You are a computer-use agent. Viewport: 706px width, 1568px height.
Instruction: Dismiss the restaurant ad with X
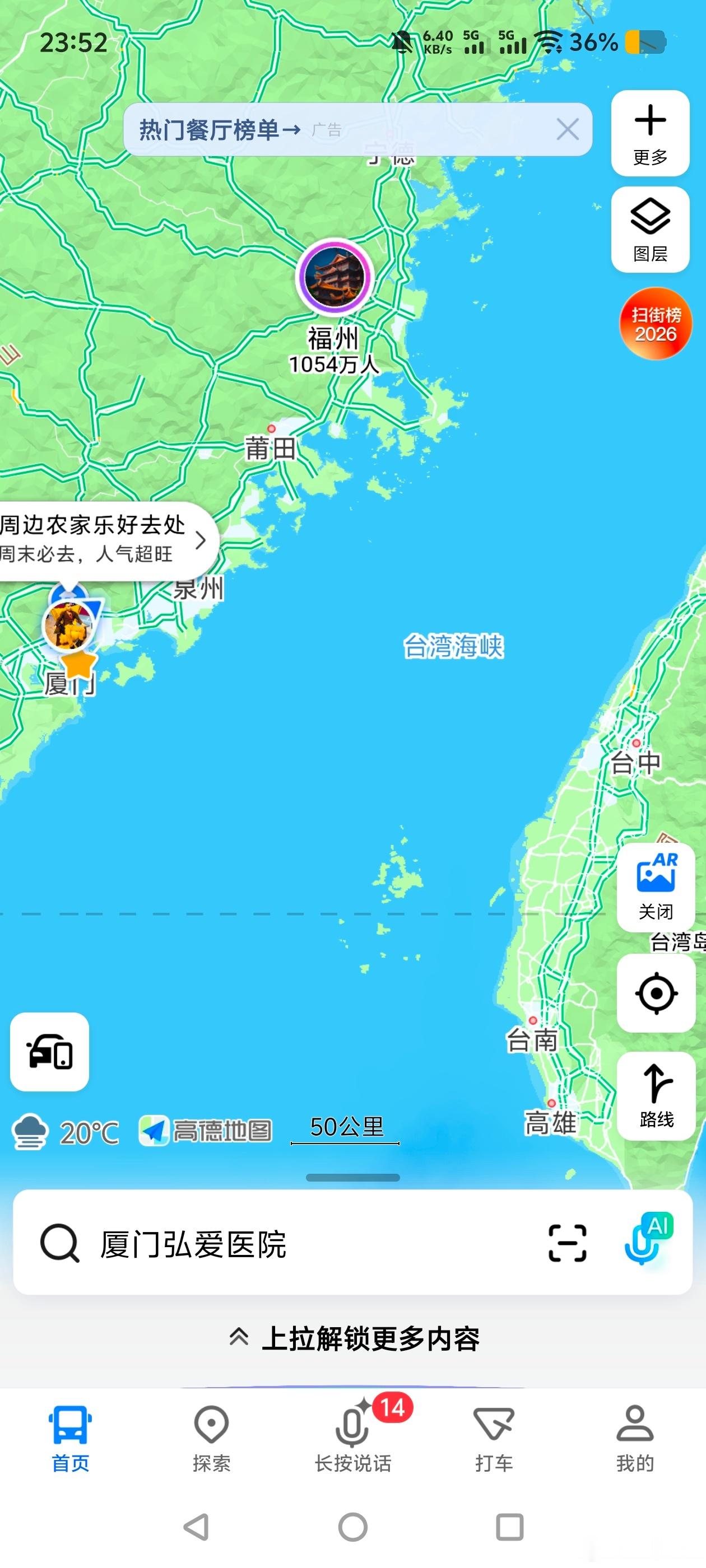coord(568,129)
